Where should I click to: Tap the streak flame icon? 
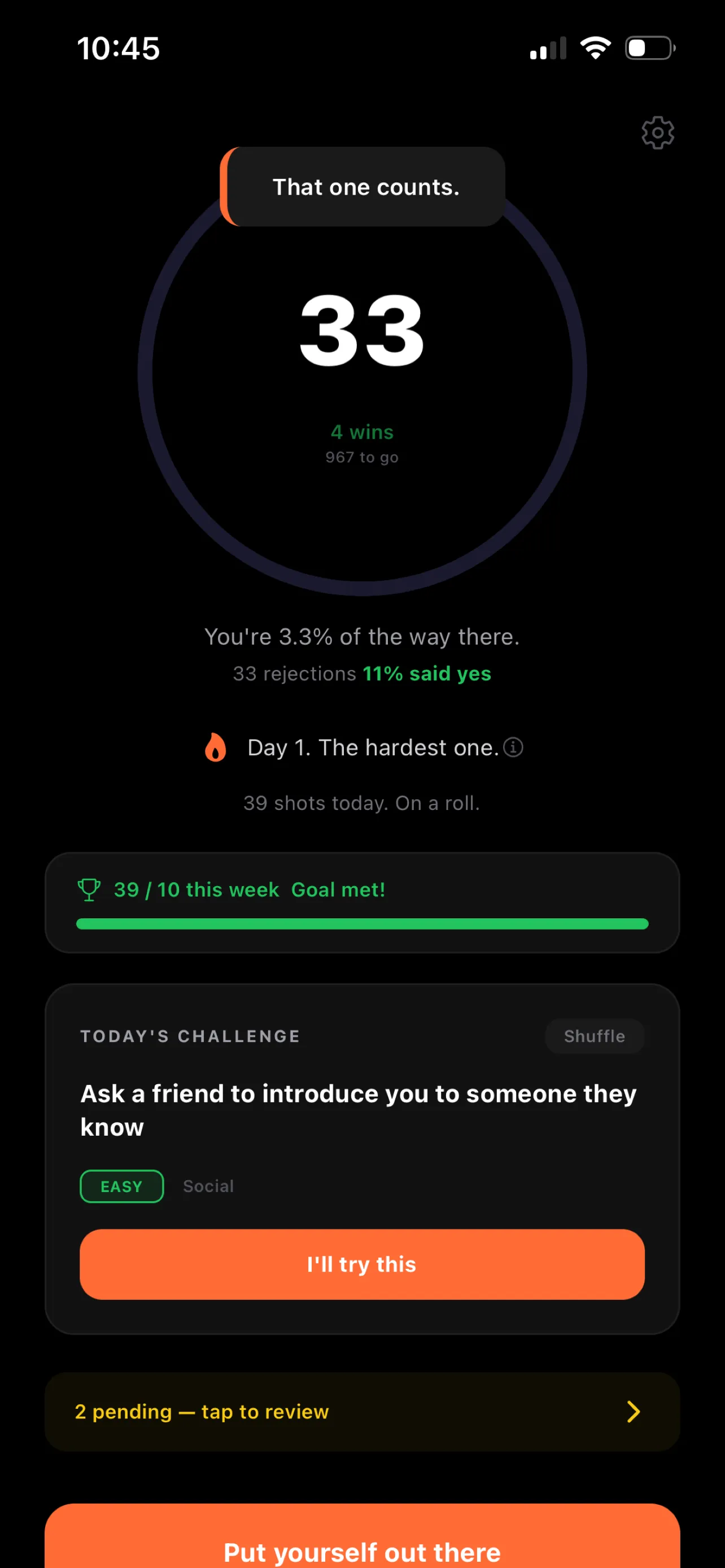(x=216, y=747)
